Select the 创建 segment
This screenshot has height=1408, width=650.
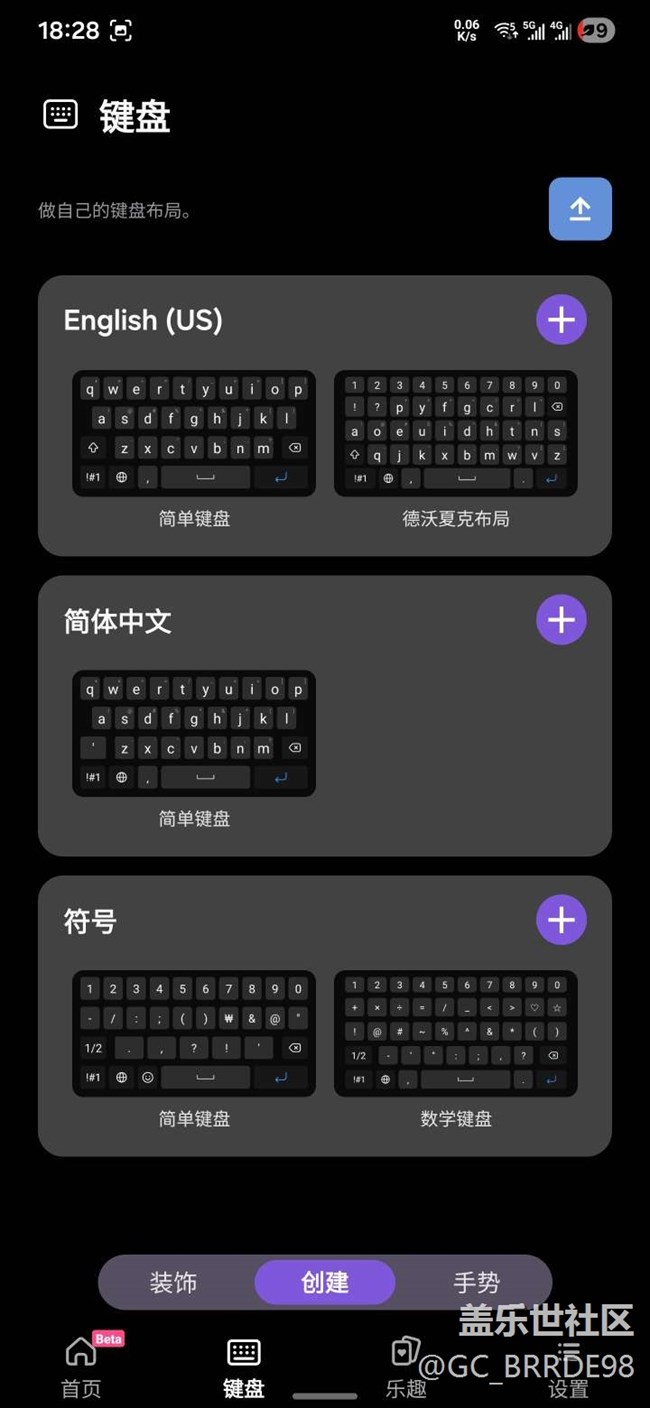pyautogui.click(x=325, y=1282)
